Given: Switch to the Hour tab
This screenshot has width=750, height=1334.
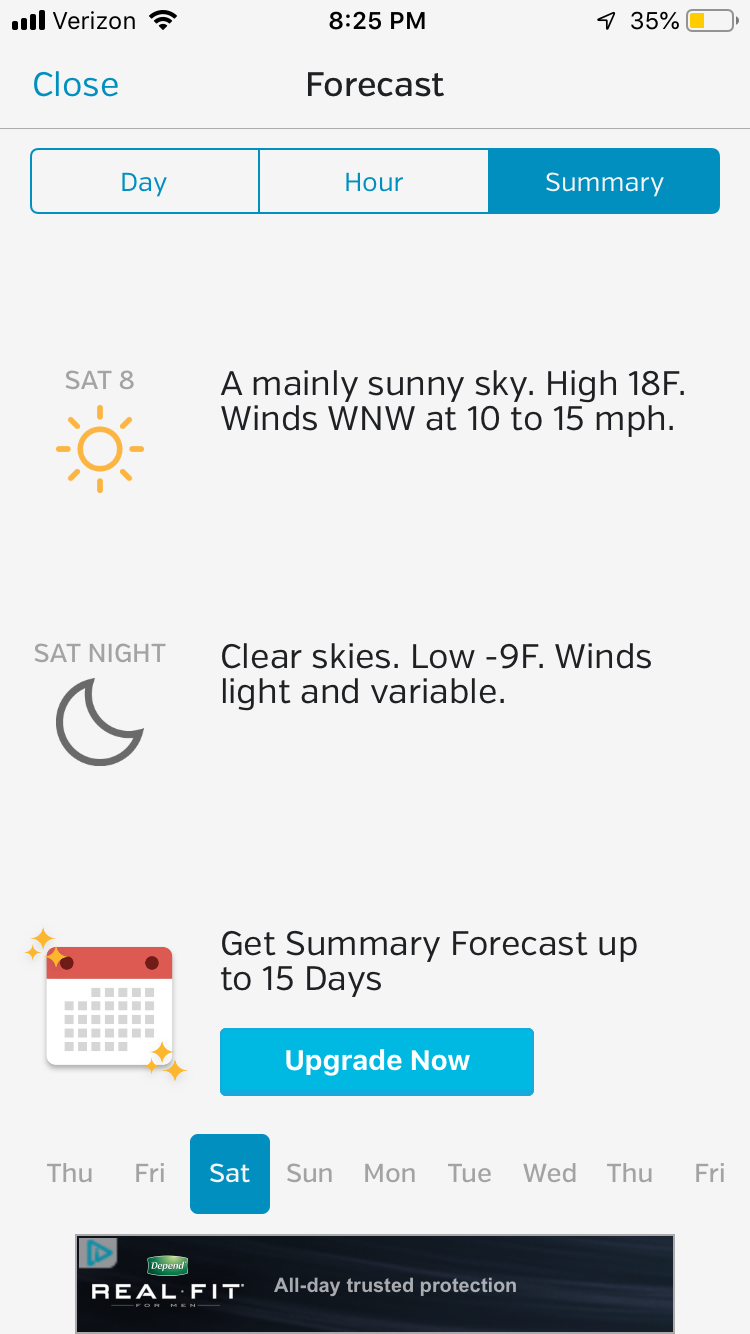Looking at the screenshot, I should [x=374, y=181].
